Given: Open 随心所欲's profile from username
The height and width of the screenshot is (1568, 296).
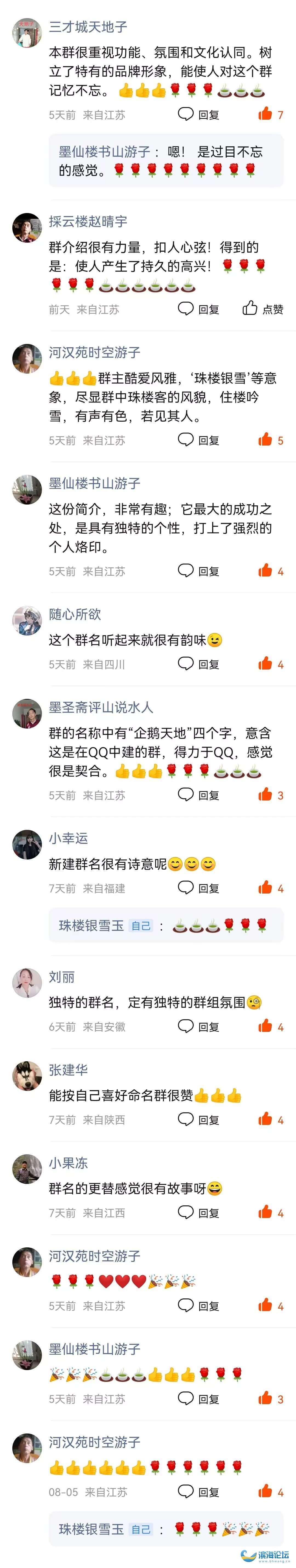Looking at the screenshot, I should (75, 614).
